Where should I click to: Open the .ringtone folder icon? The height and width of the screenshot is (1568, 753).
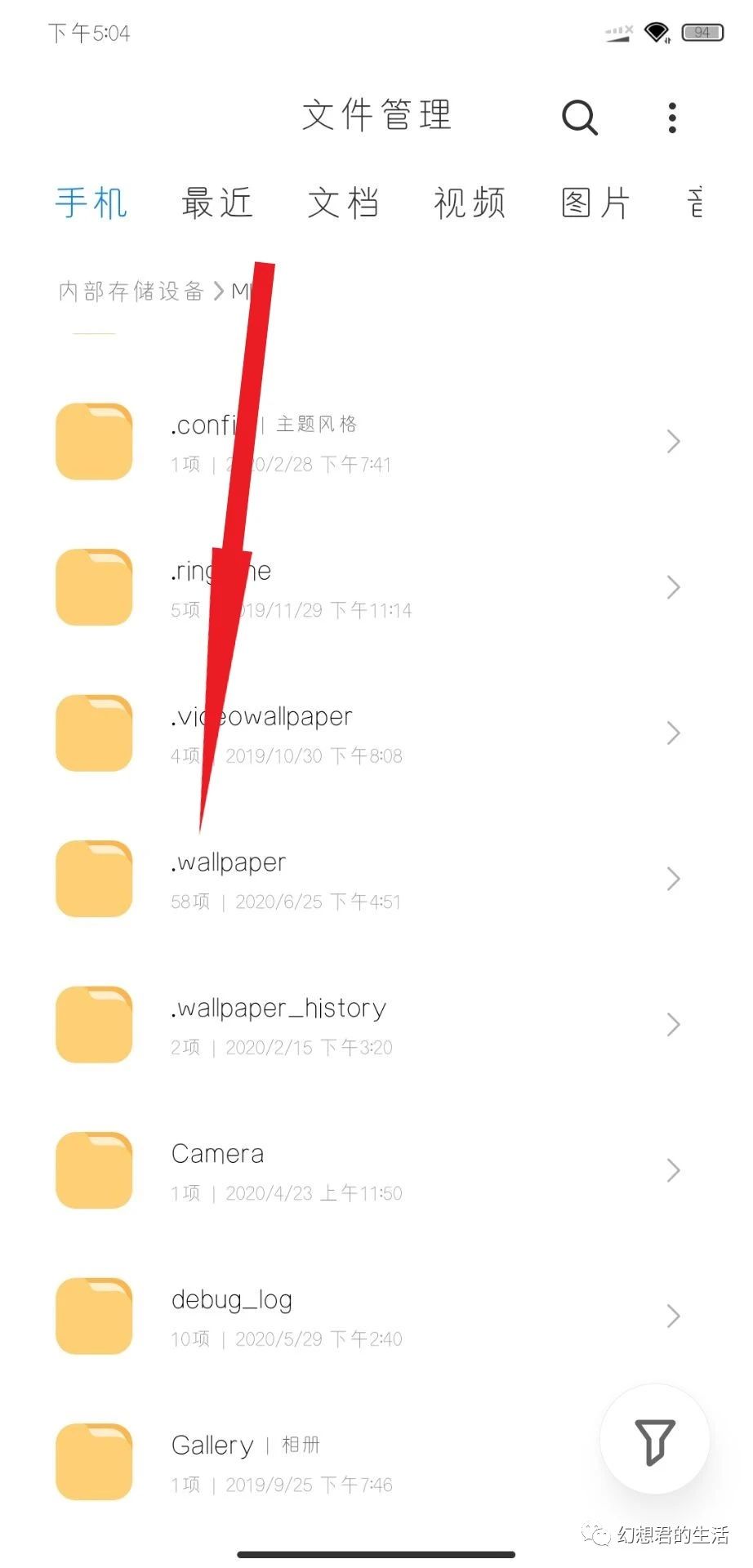[x=92, y=586]
